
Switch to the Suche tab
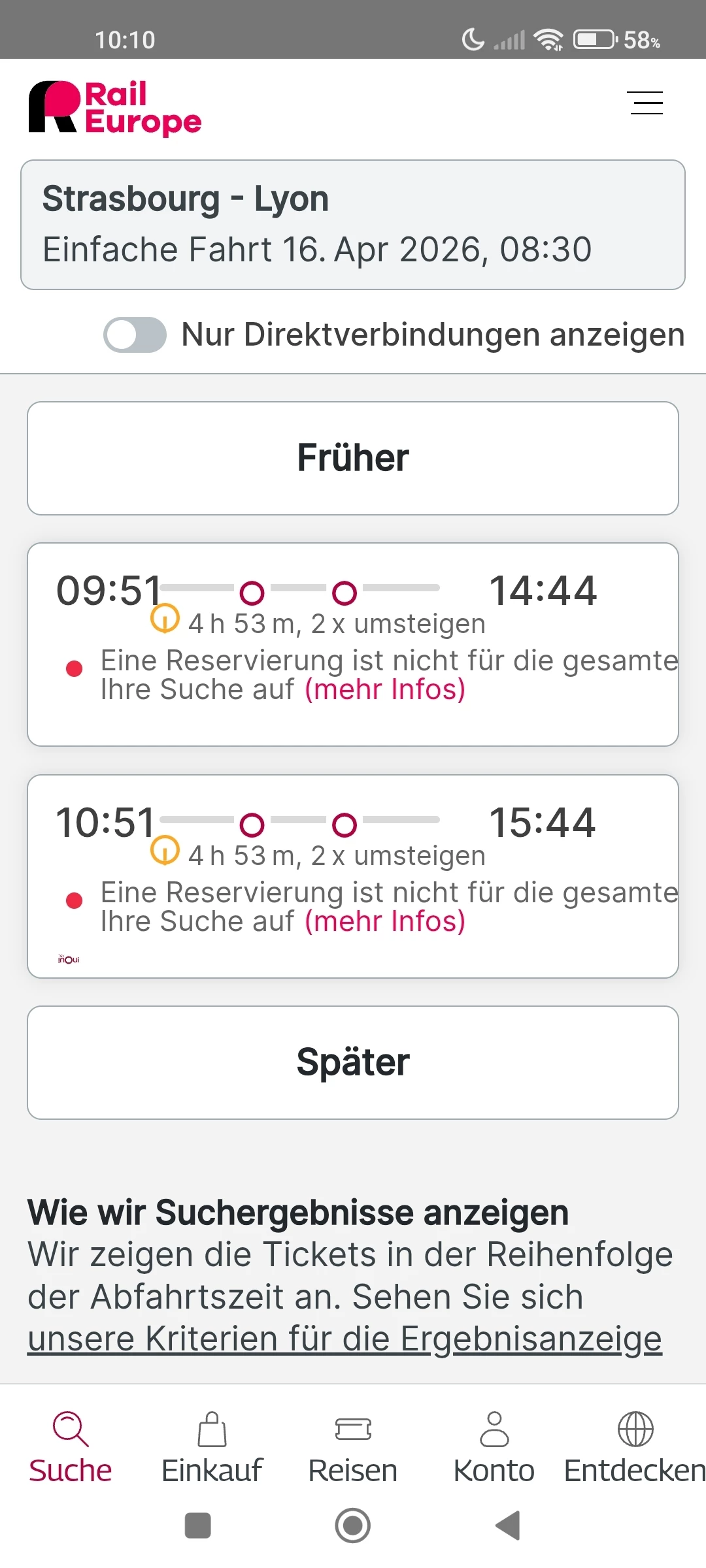pos(71,1447)
